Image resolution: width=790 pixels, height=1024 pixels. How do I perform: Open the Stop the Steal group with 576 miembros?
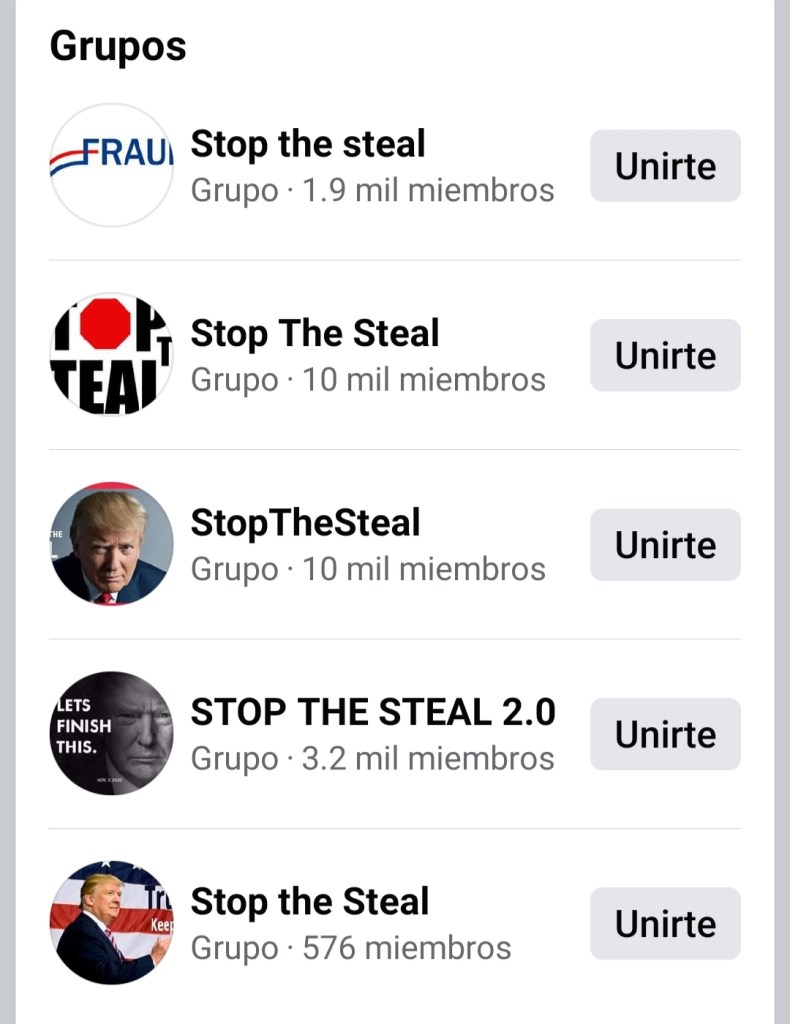click(x=310, y=902)
